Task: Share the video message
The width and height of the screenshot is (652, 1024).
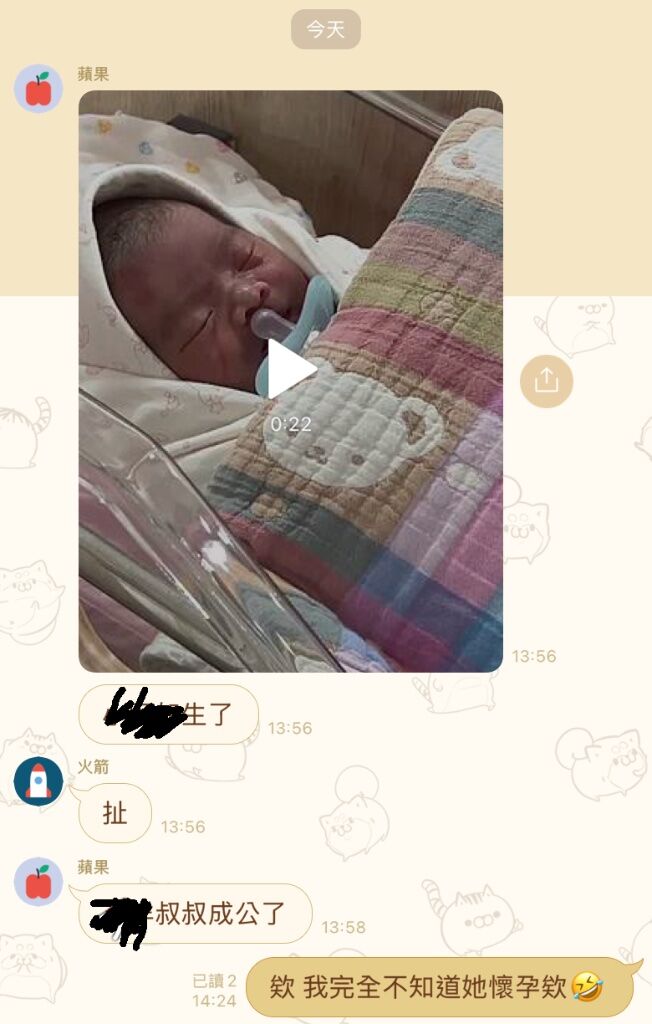Action: [546, 381]
